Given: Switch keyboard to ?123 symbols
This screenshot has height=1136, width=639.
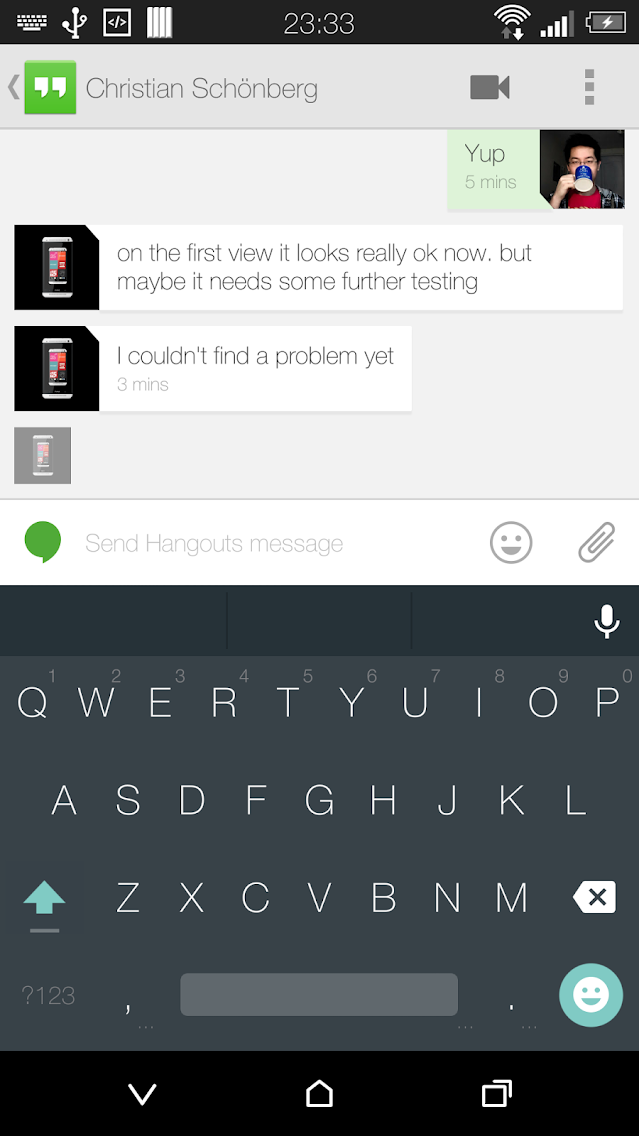Looking at the screenshot, I should [48, 995].
